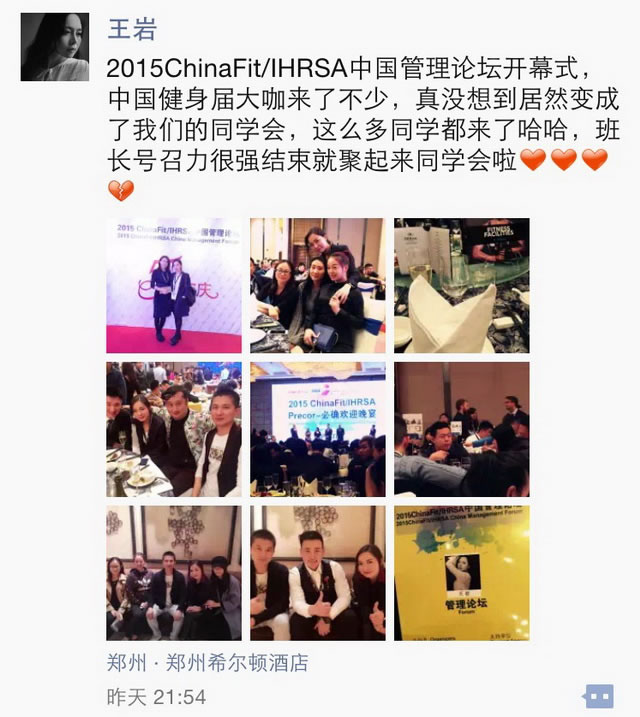Viewport: 640px width, 717px height.
Task: Open 王岩's profile avatar
Action: (x=54, y=47)
